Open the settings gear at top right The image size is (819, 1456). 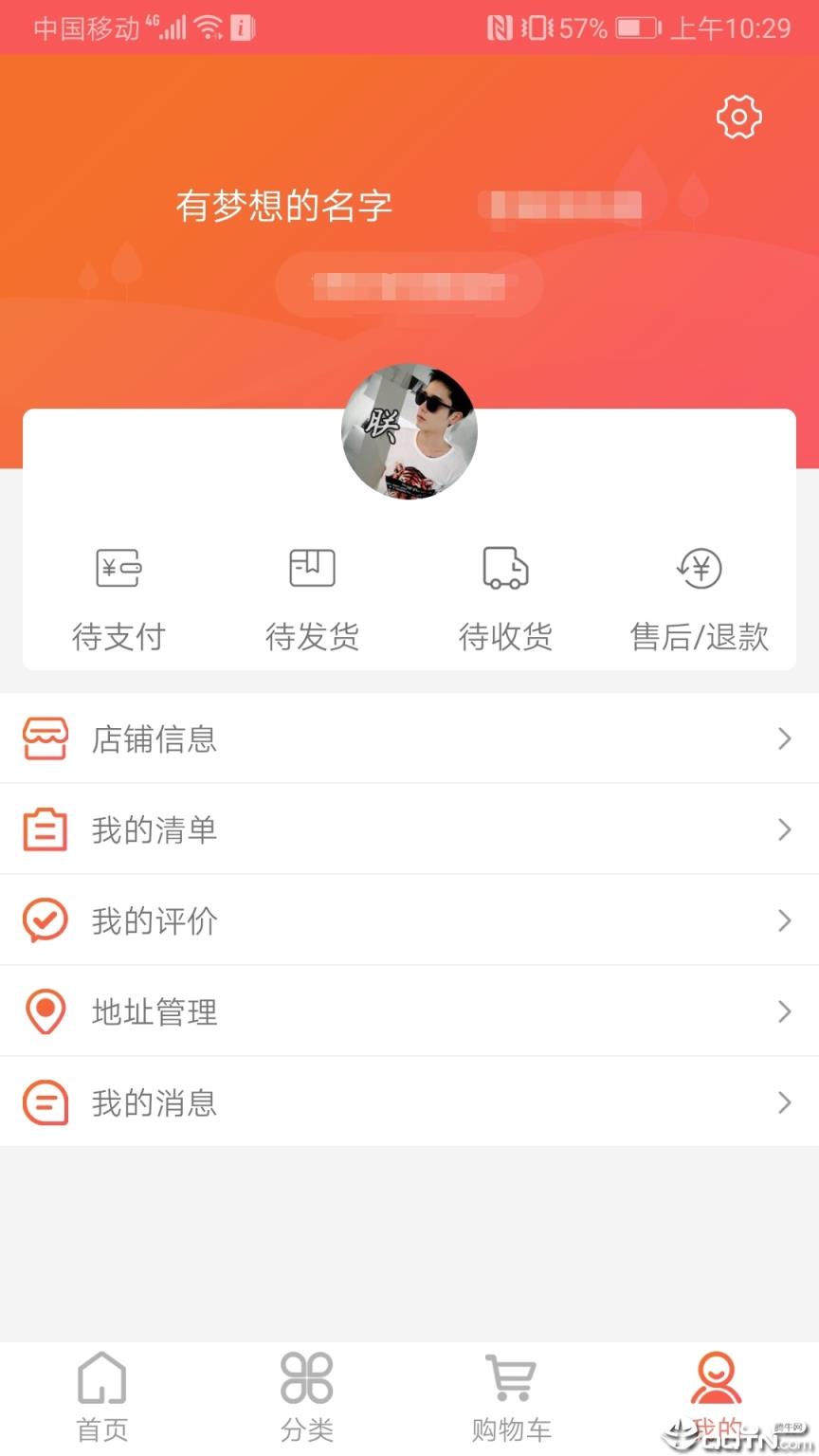coord(738,117)
